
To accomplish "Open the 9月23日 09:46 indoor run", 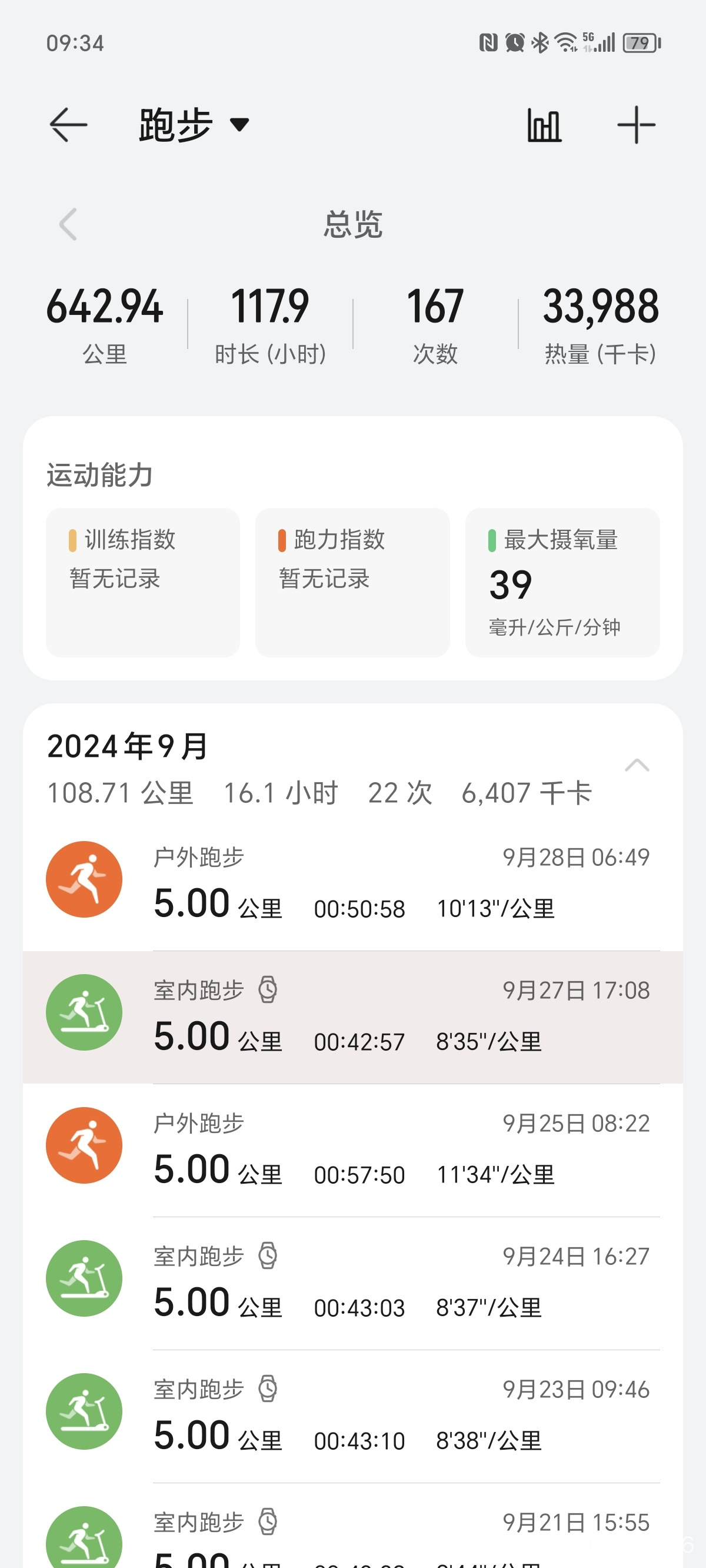I will click(x=353, y=1416).
